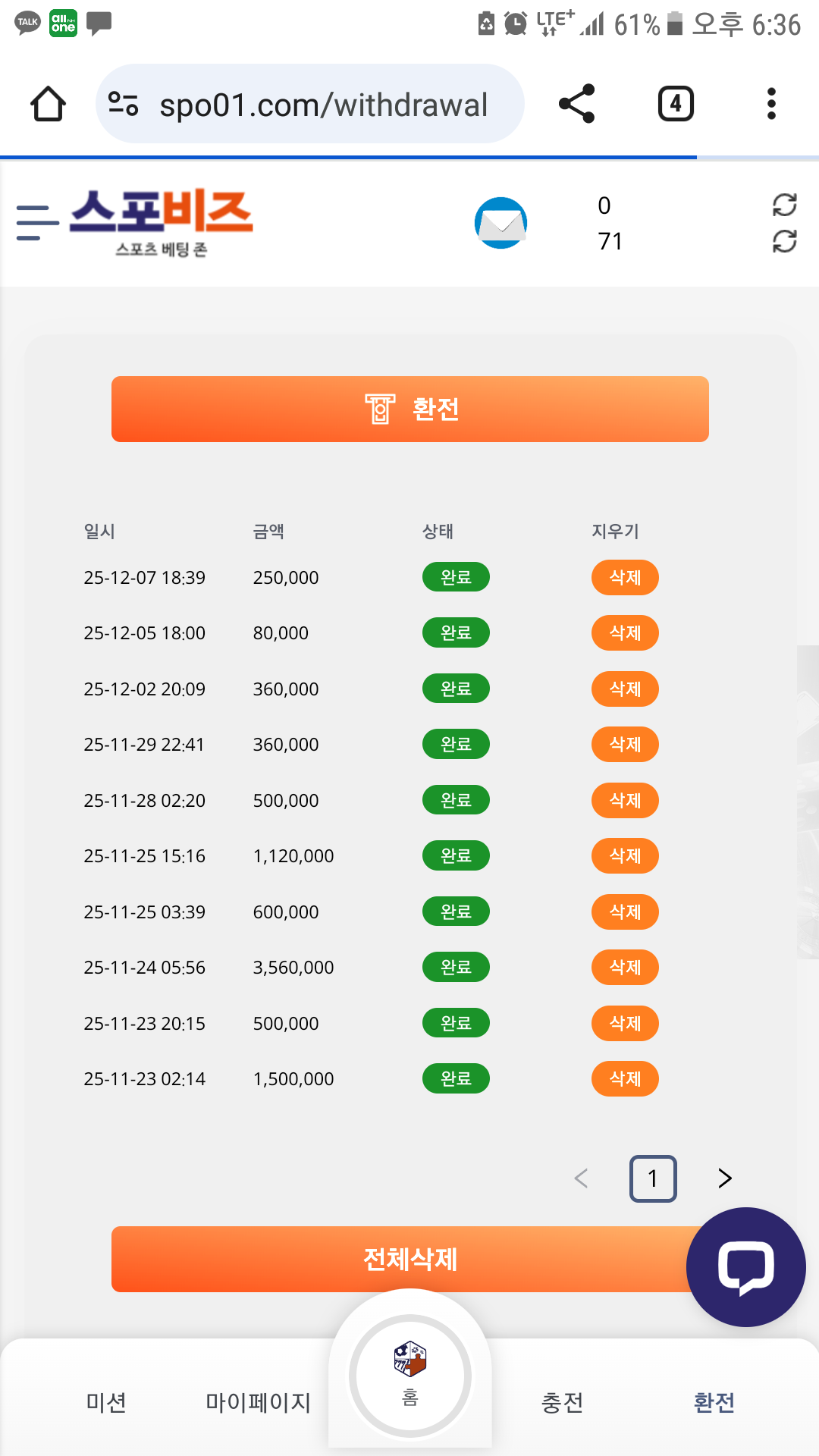819x1456 pixels.
Task: Go to 홈 via center button
Action: pyautogui.click(x=409, y=1374)
